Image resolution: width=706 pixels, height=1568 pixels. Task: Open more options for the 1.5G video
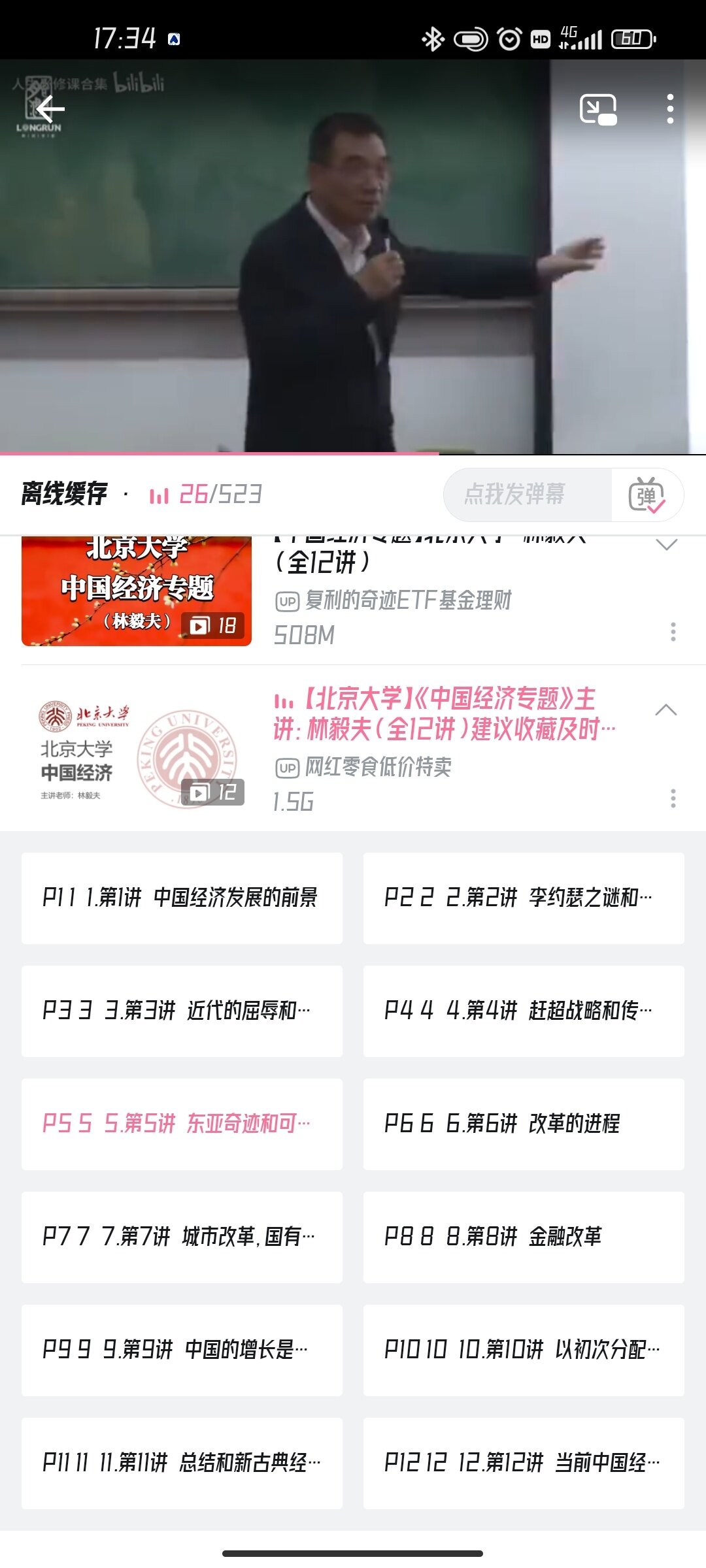[x=673, y=798]
